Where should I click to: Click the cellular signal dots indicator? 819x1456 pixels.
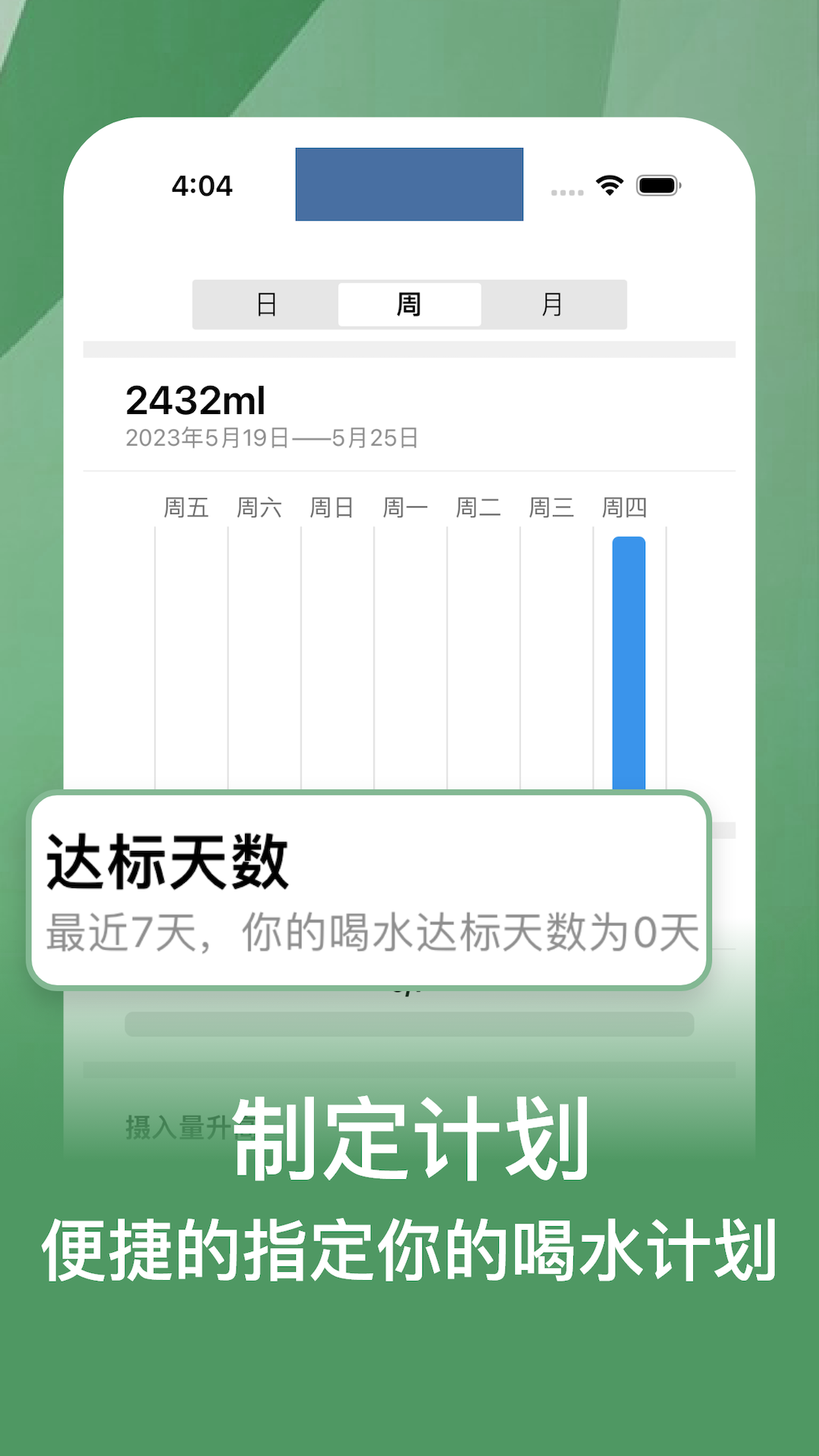tap(564, 192)
